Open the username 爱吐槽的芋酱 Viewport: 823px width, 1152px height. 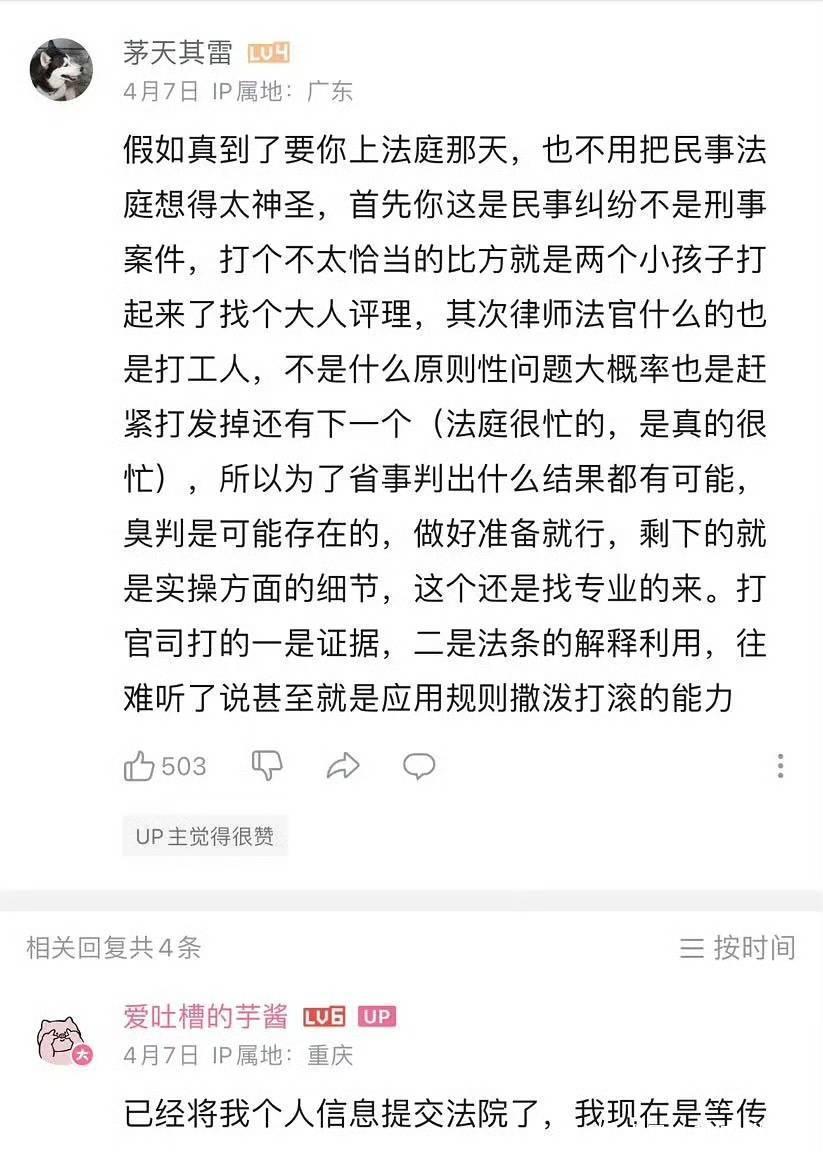click(x=206, y=1017)
